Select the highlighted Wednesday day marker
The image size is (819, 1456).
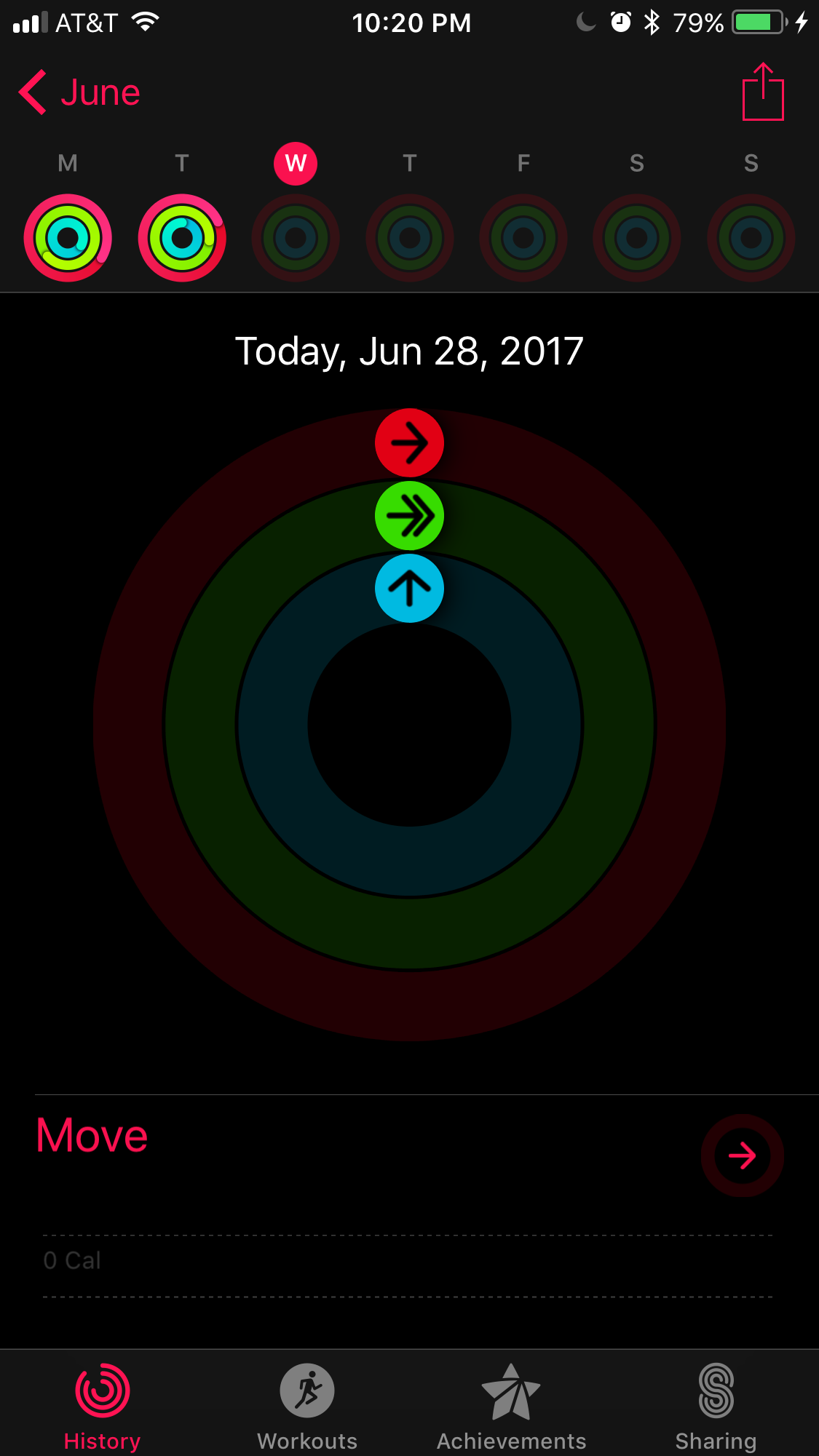coord(296,163)
